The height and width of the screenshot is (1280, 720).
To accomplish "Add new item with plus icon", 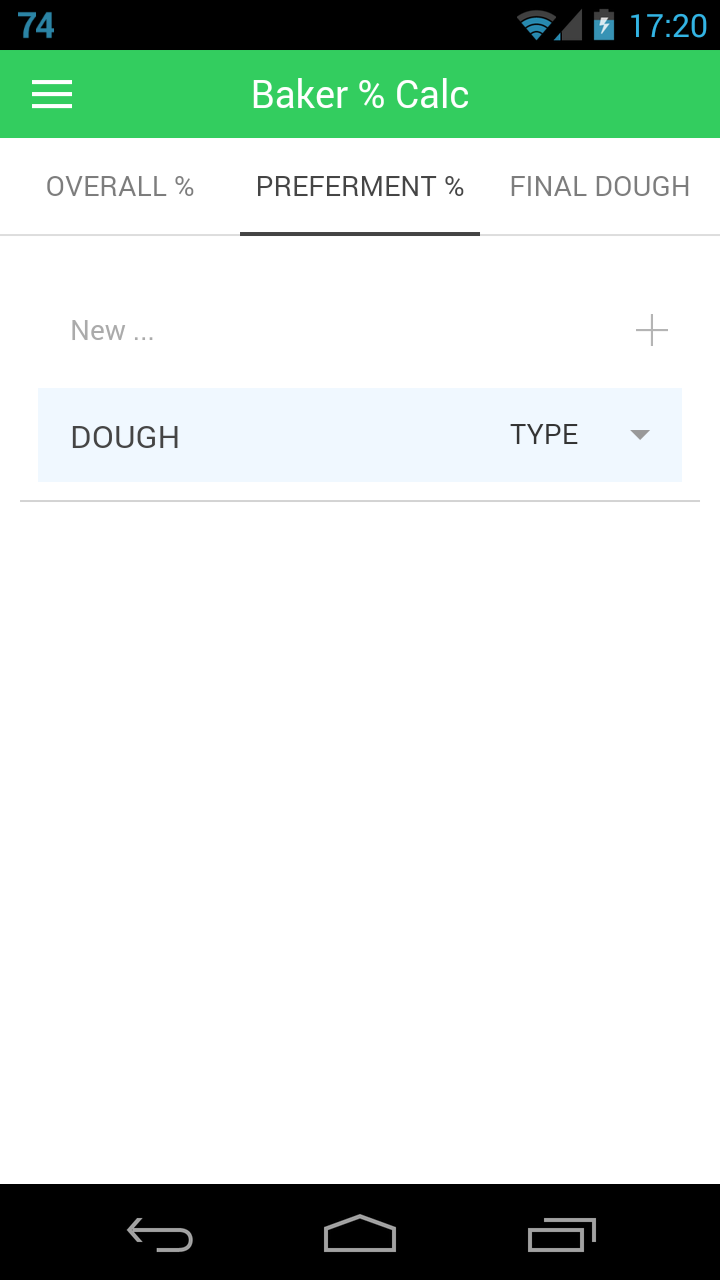I will point(651,330).
